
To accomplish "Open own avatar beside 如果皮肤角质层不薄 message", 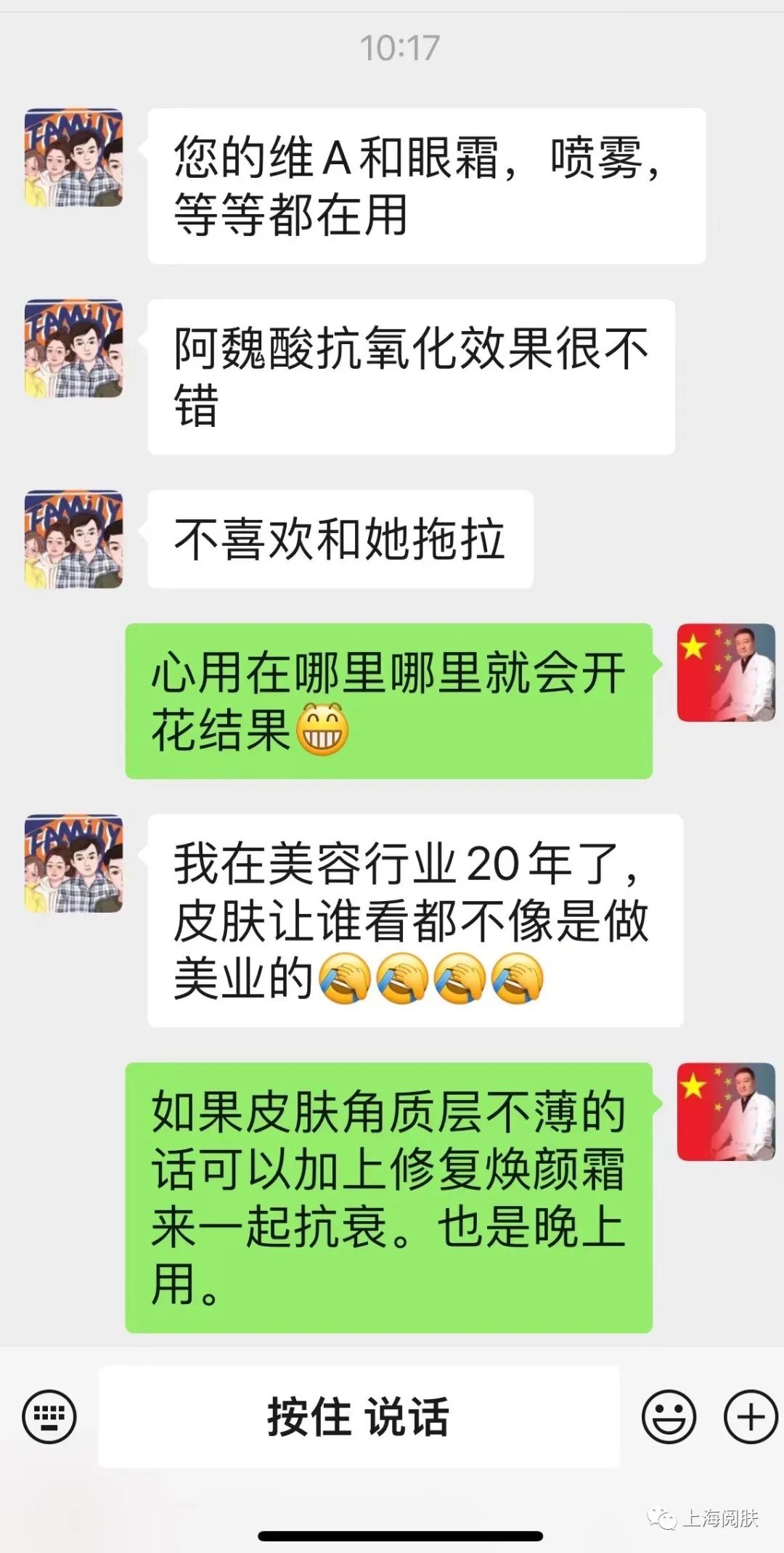I will 726,1112.
